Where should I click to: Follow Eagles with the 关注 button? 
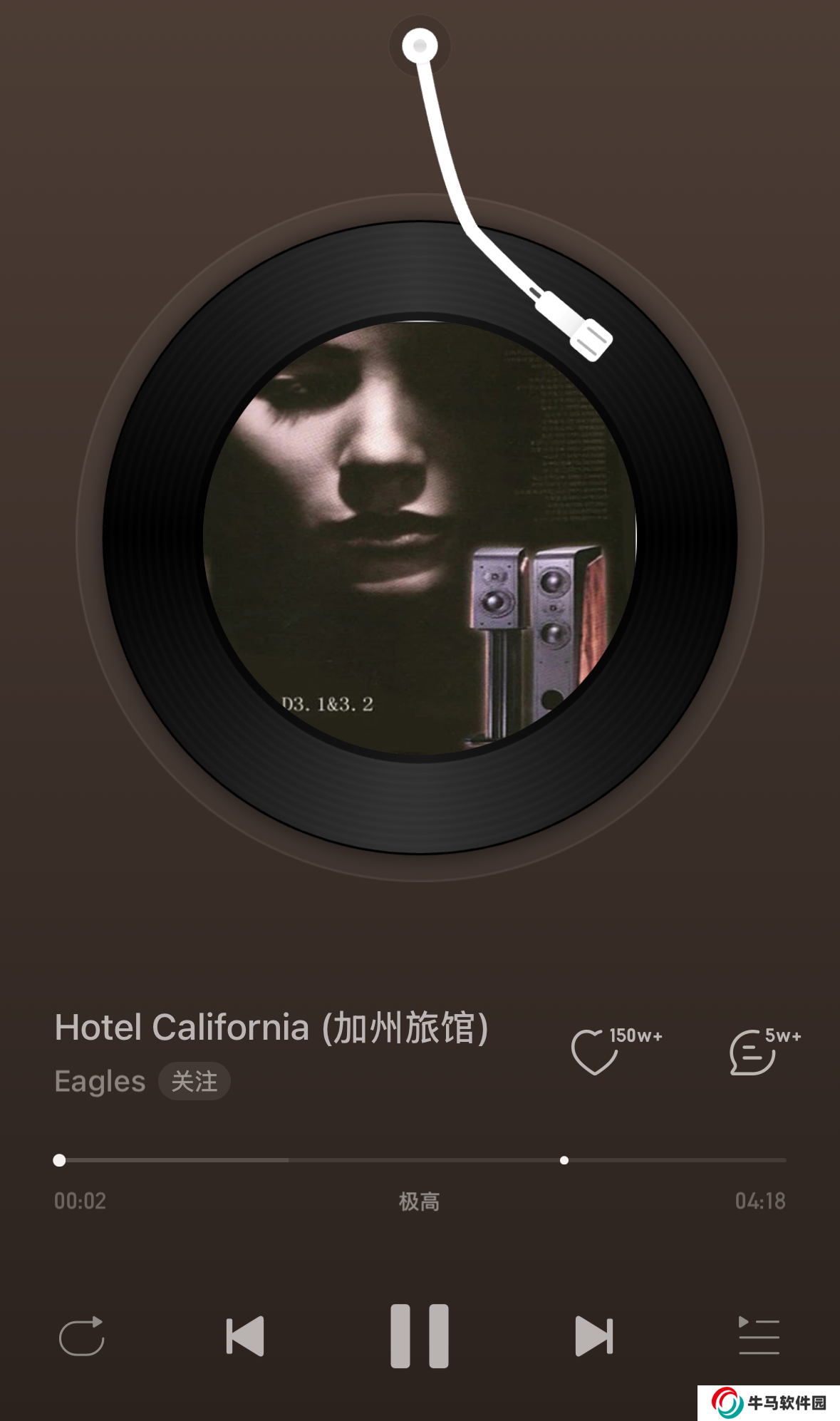pyautogui.click(x=194, y=1082)
